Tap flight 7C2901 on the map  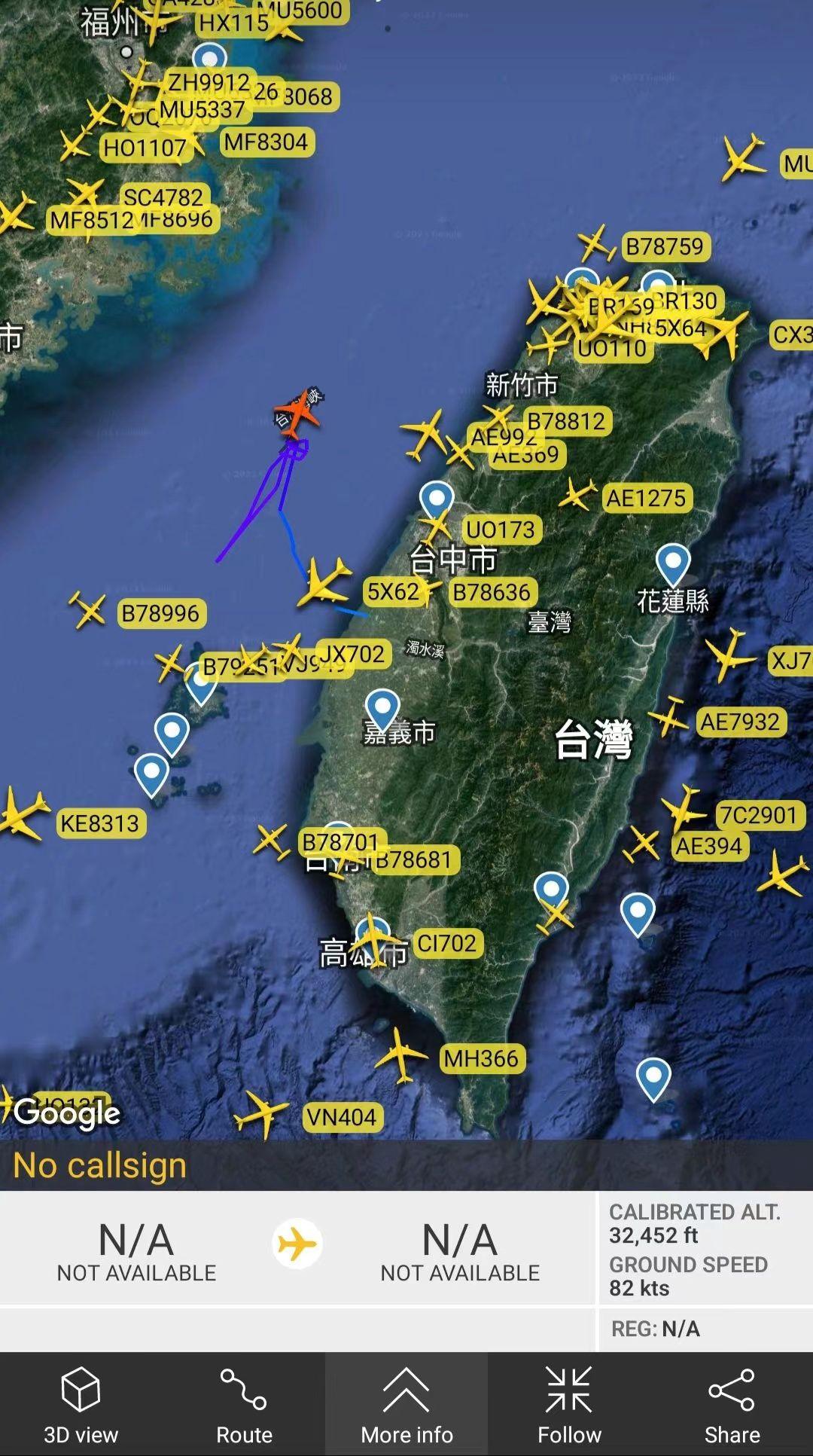point(759,815)
